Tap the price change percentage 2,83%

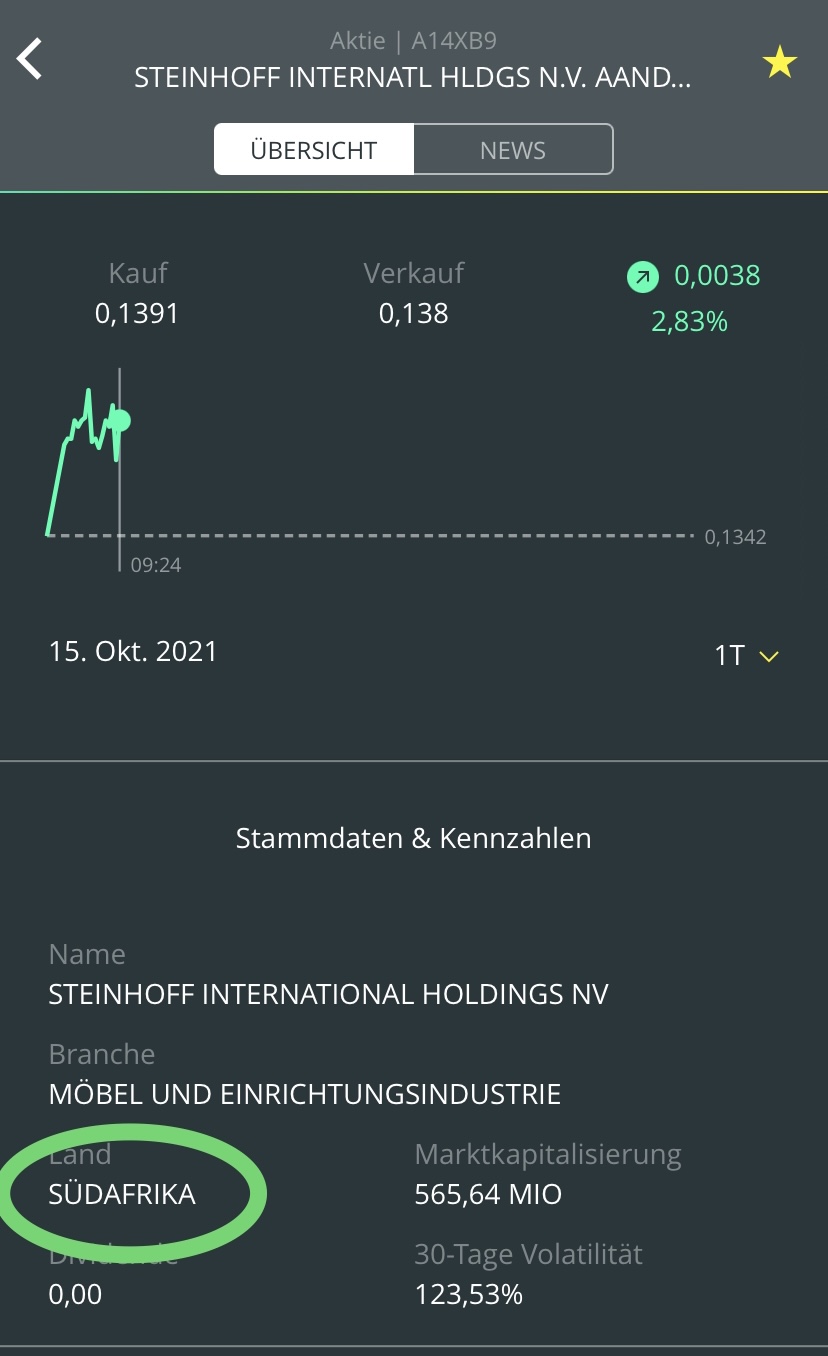689,321
